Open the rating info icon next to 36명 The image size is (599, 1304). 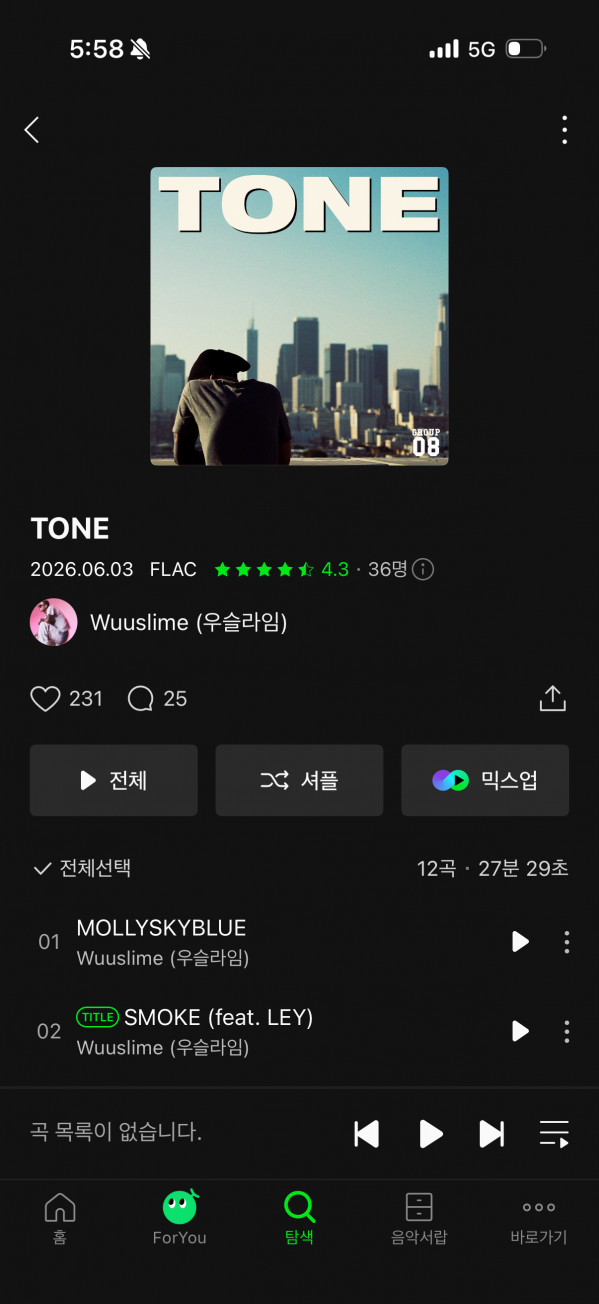tap(423, 570)
